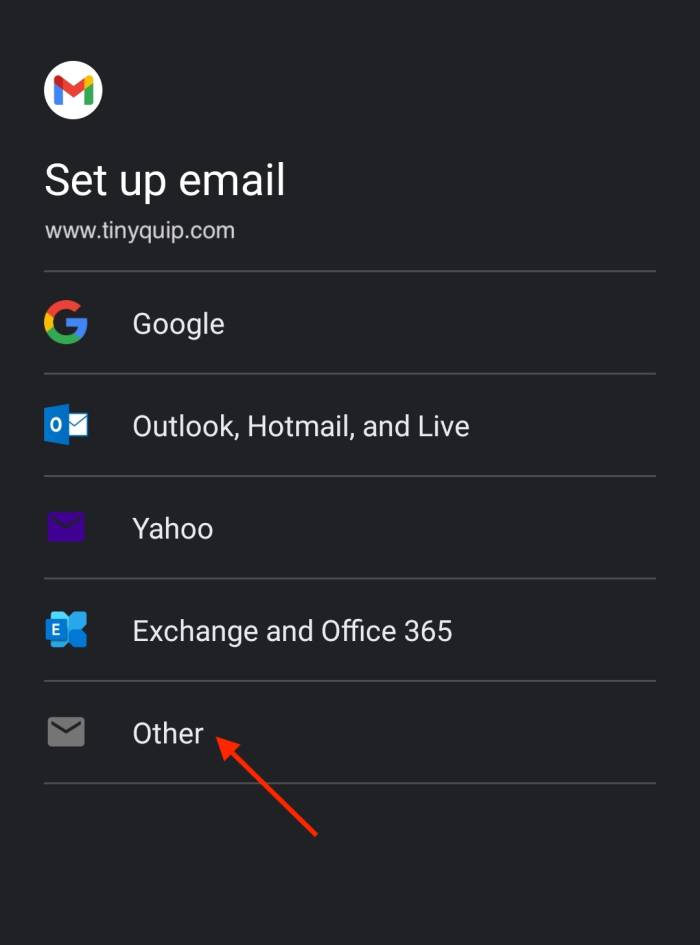Set up a Yahoo account
Image resolution: width=700 pixels, height=945 pixels.
(173, 528)
